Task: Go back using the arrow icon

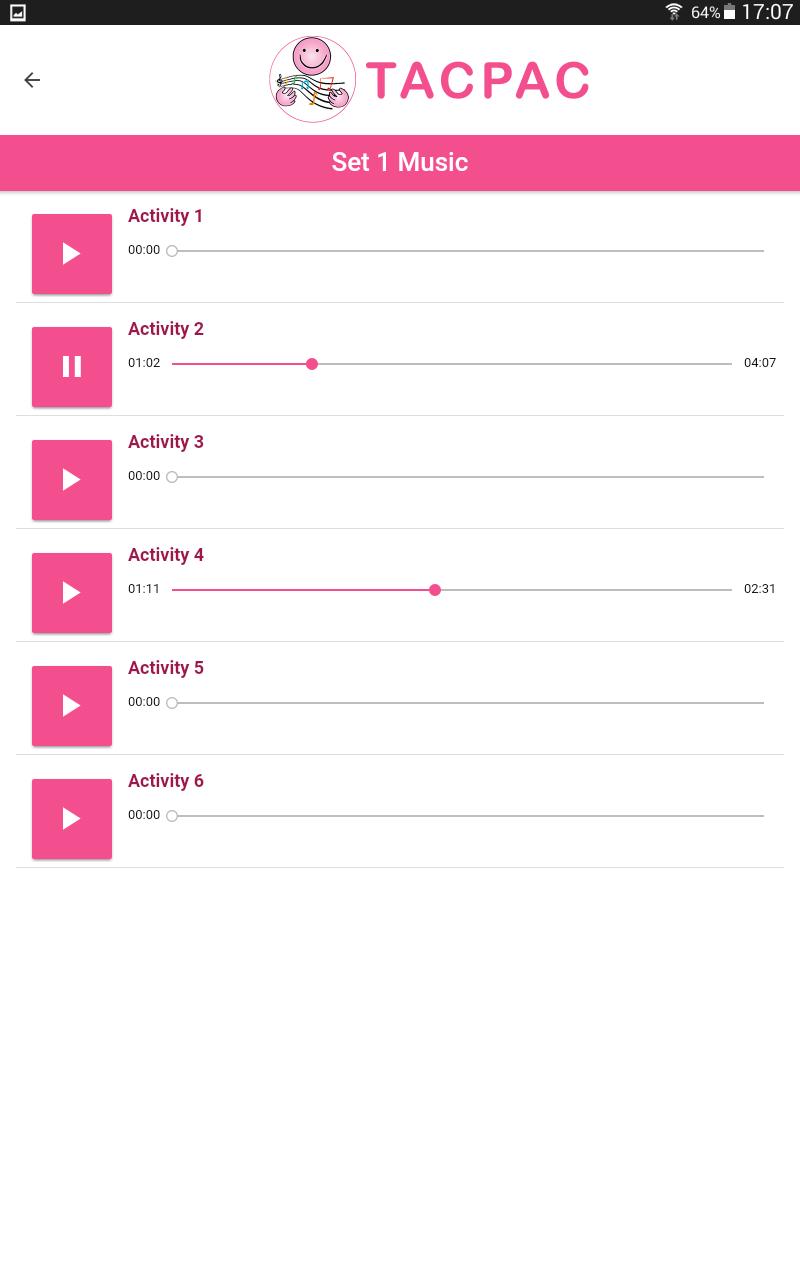Action: click(x=32, y=80)
